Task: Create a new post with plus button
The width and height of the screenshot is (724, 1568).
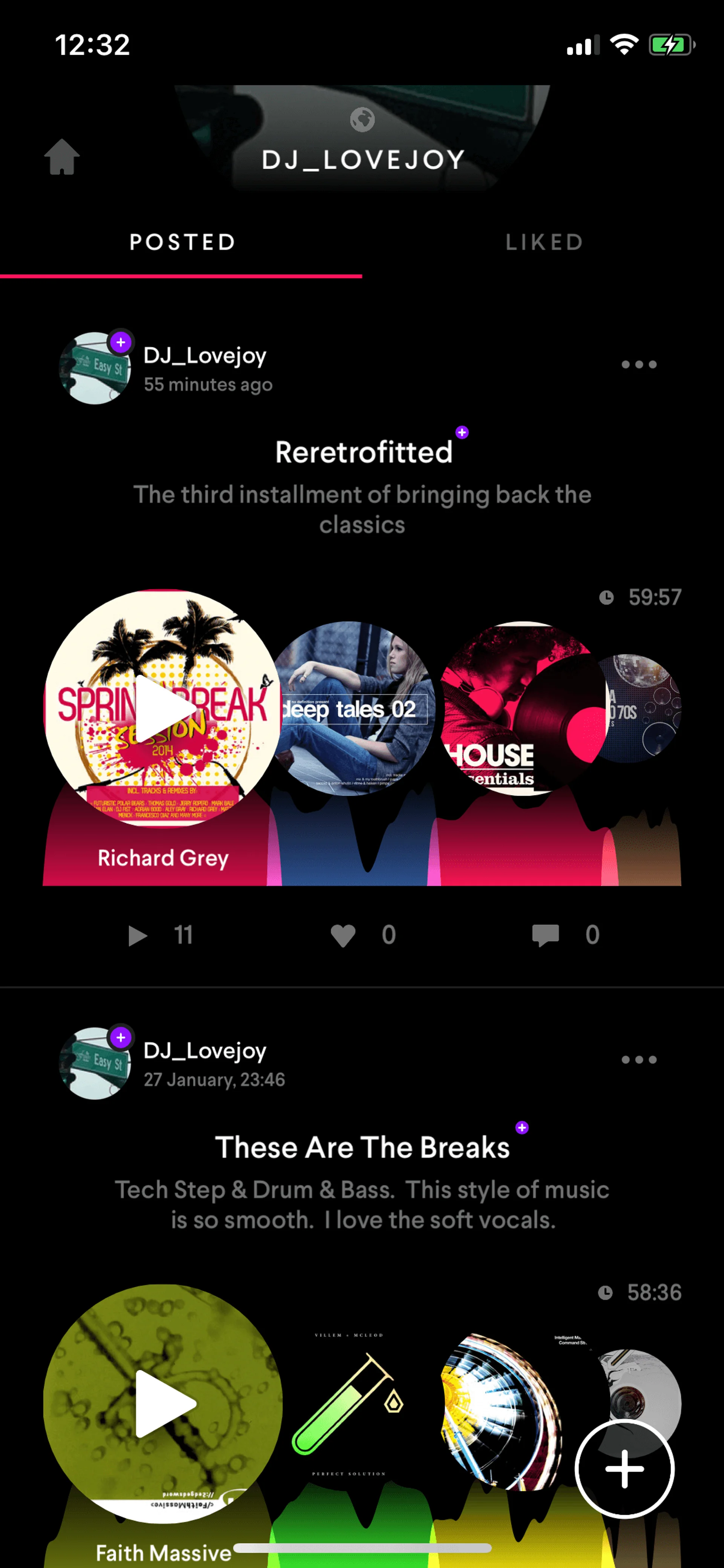Action: (624, 1469)
